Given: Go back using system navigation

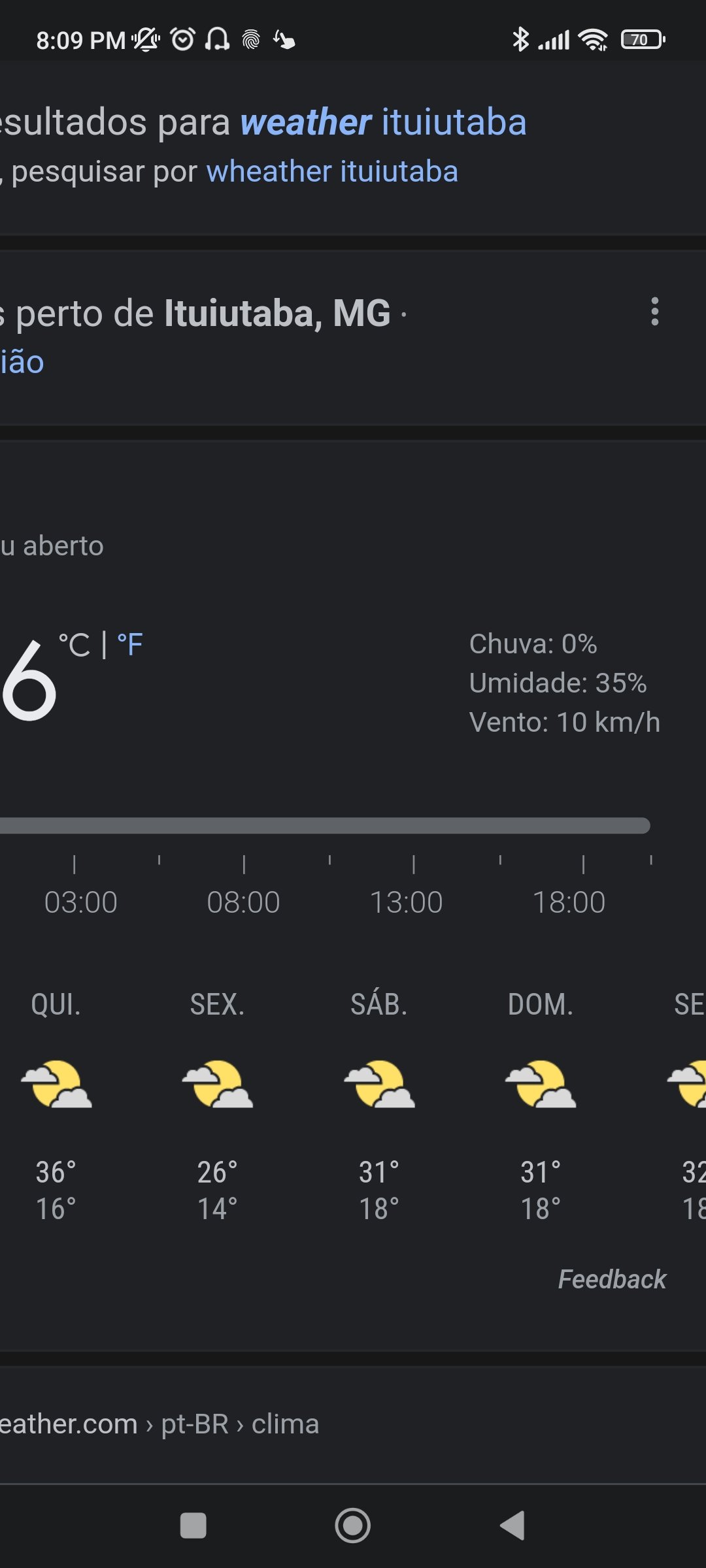Looking at the screenshot, I should (513, 1526).
